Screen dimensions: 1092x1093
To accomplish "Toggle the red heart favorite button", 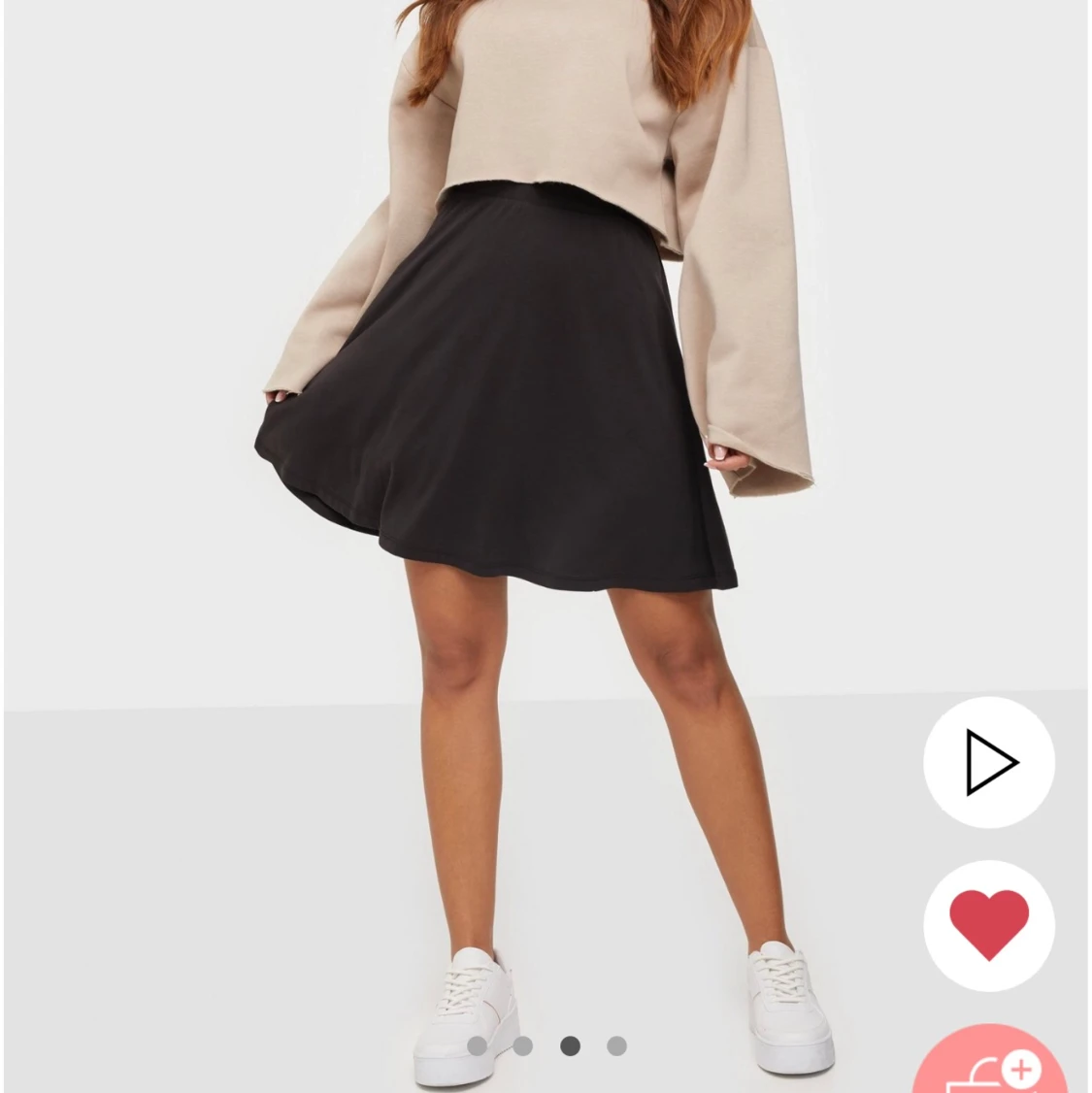I will point(988,925).
